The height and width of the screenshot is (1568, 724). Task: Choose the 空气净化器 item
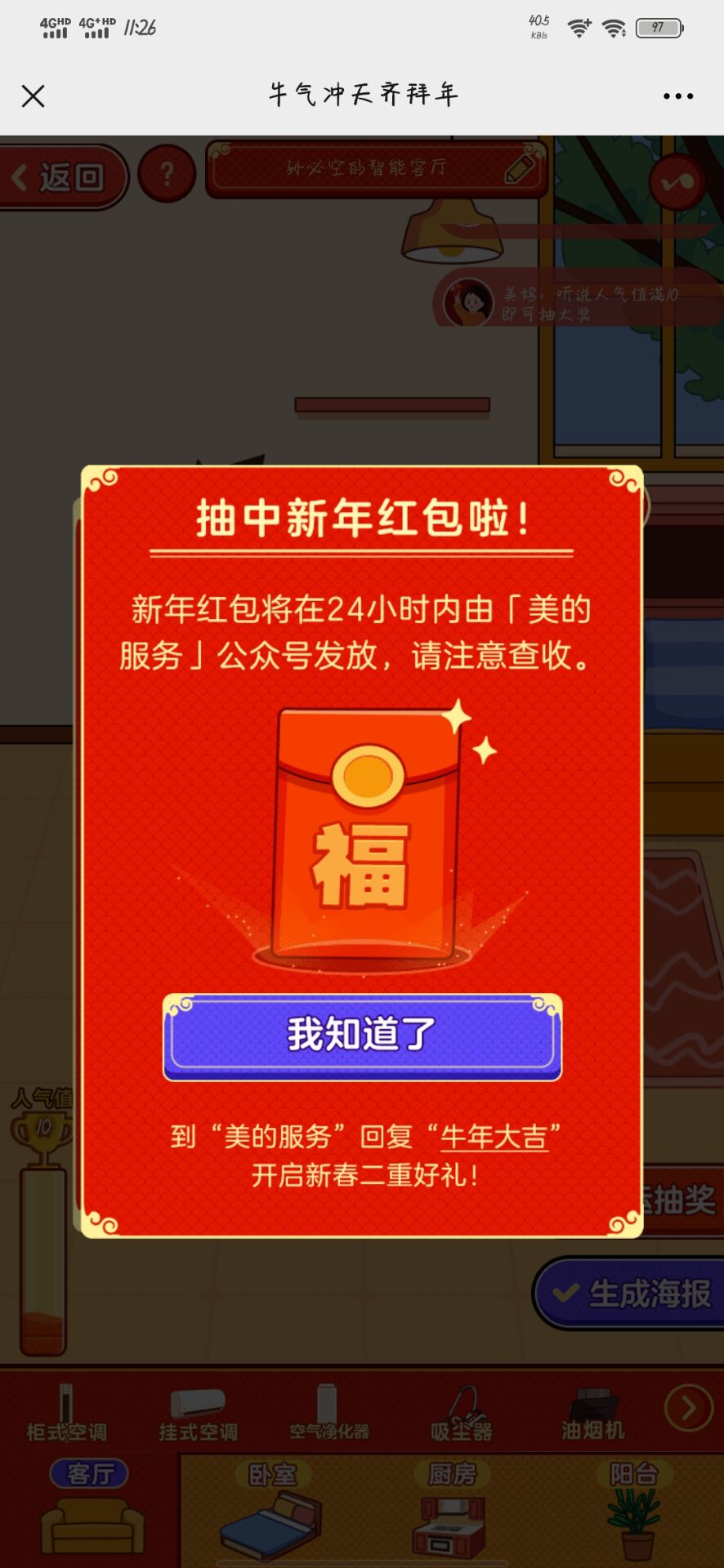click(x=328, y=1414)
